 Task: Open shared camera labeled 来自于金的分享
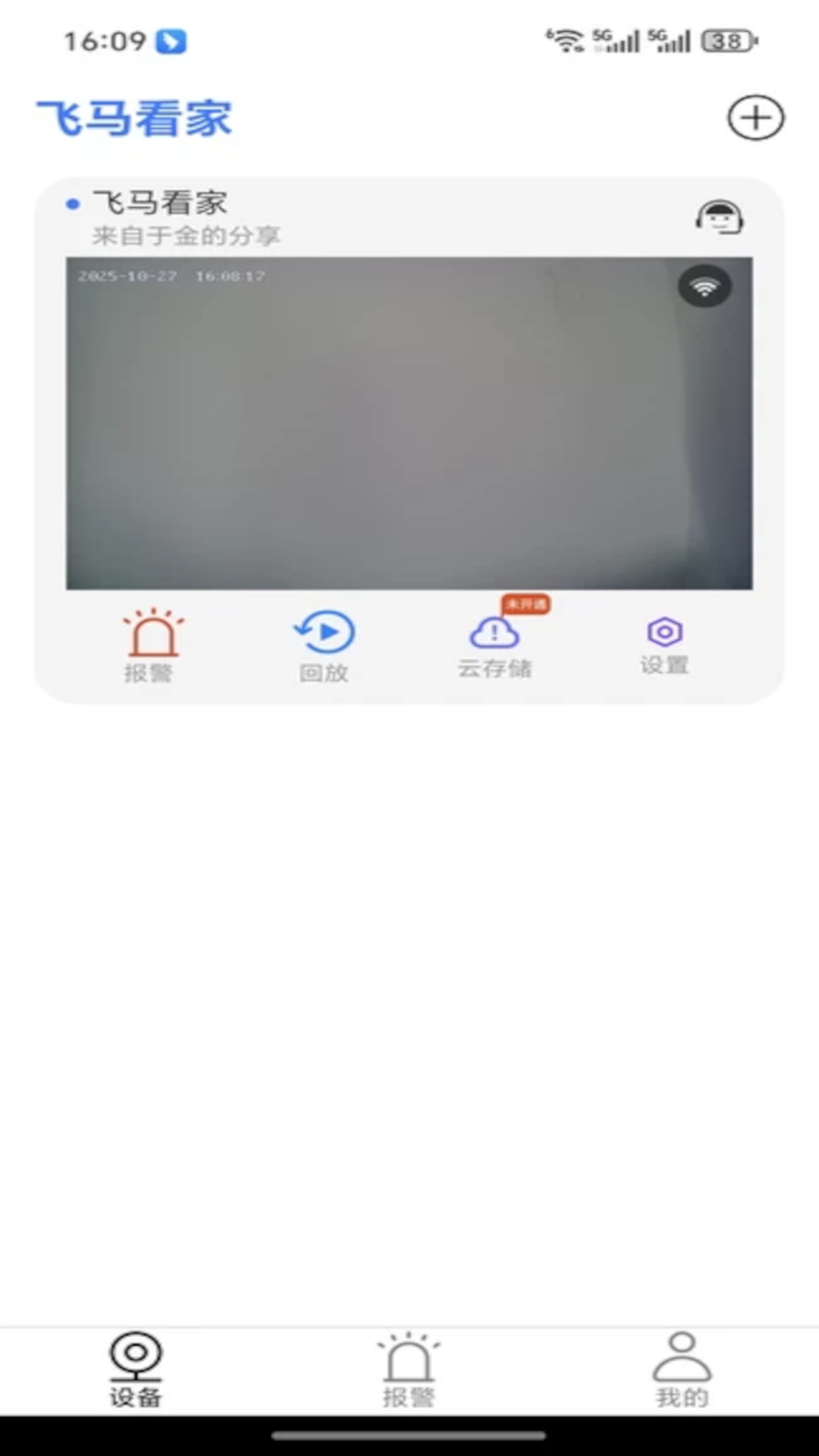[x=184, y=236]
